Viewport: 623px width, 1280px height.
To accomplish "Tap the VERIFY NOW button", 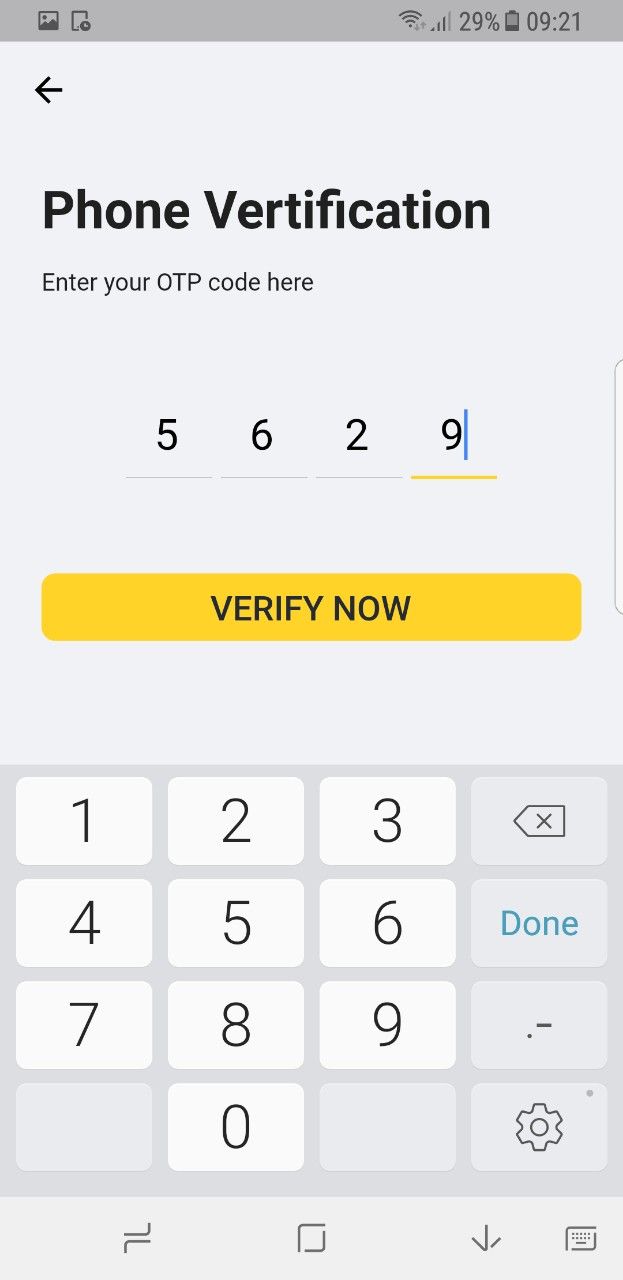I will (x=311, y=607).
